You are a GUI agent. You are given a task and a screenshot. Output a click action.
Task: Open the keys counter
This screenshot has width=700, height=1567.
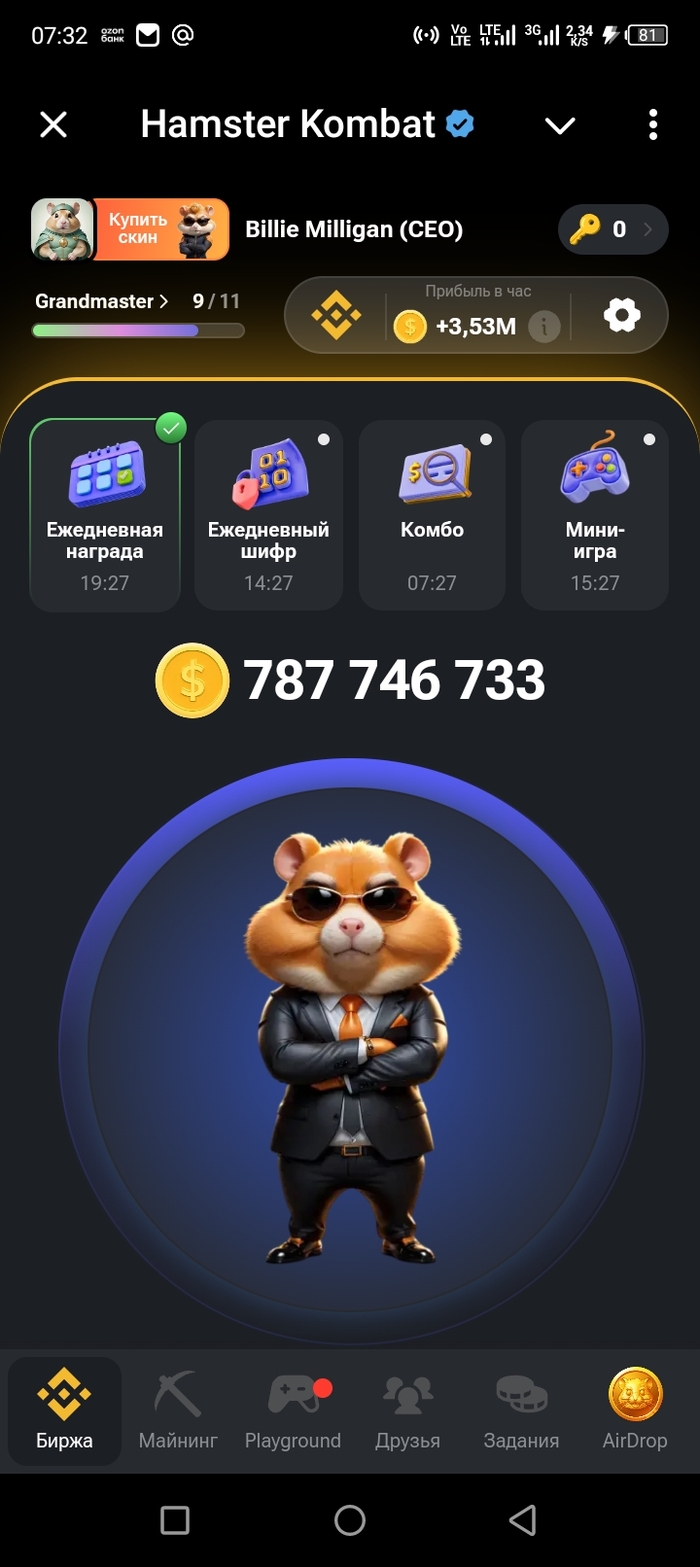(x=612, y=230)
